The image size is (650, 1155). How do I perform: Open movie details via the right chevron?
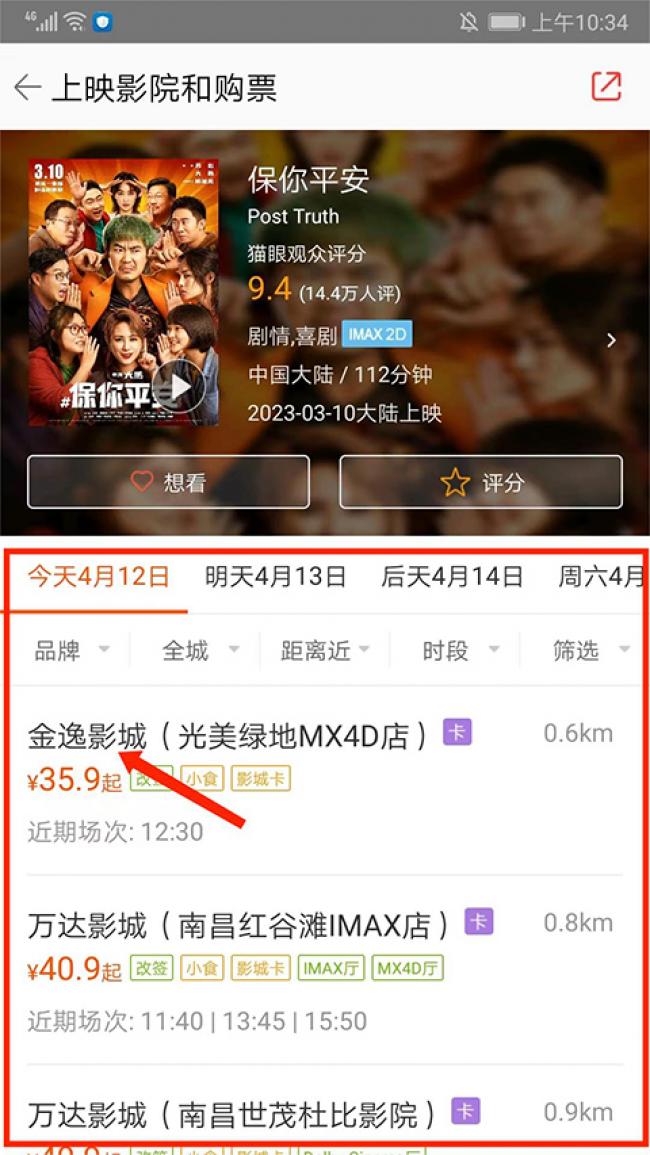coord(611,340)
